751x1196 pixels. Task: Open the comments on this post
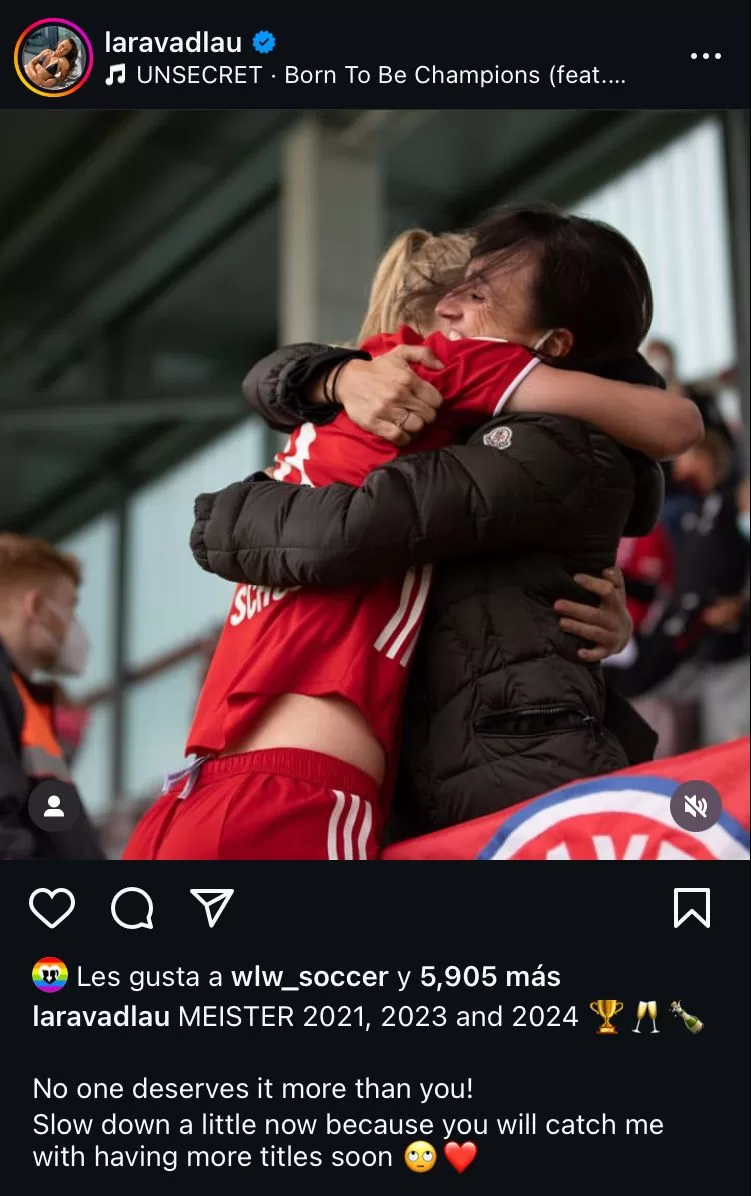[132, 908]
